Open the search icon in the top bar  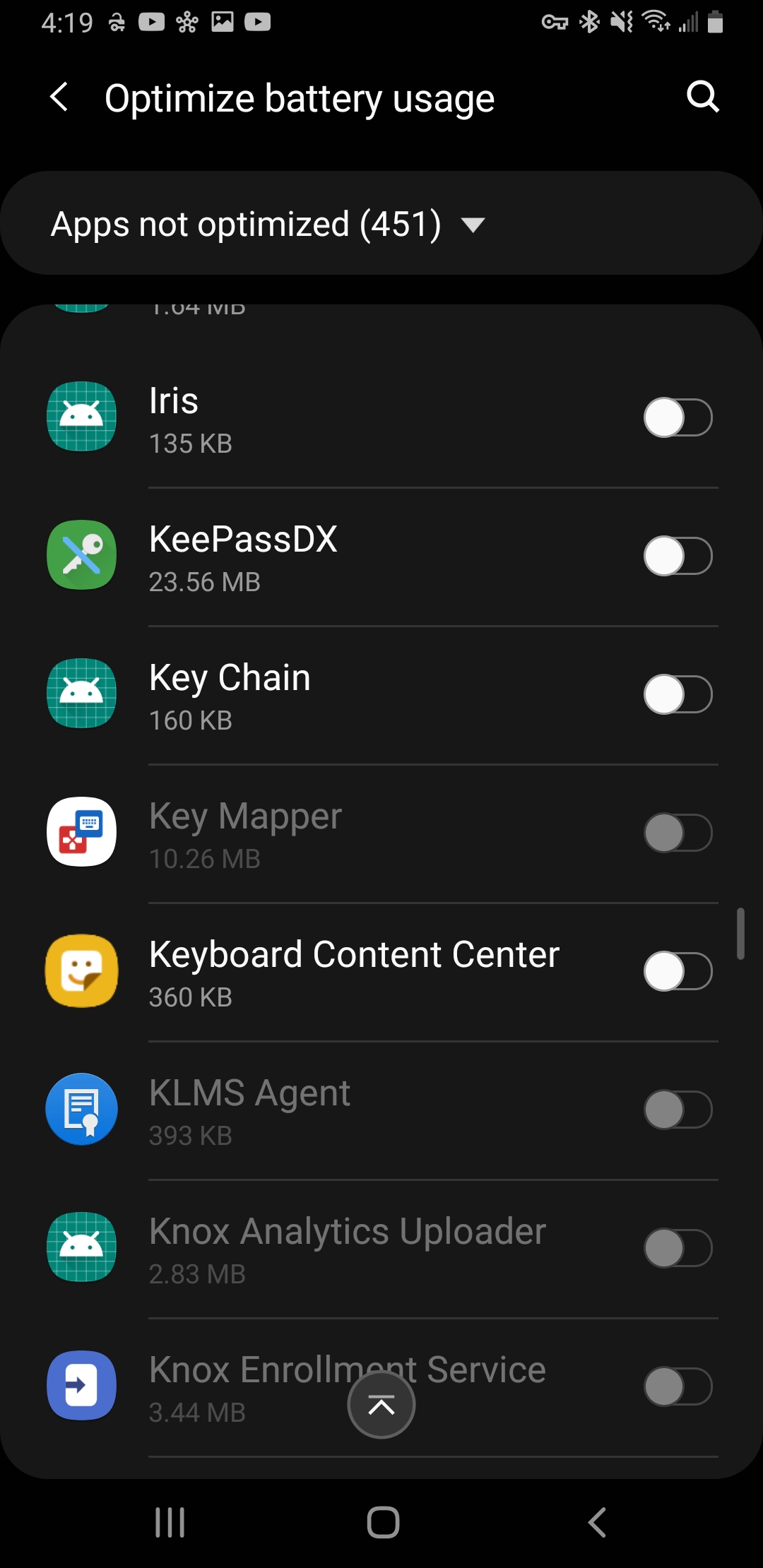coord(702,97)
